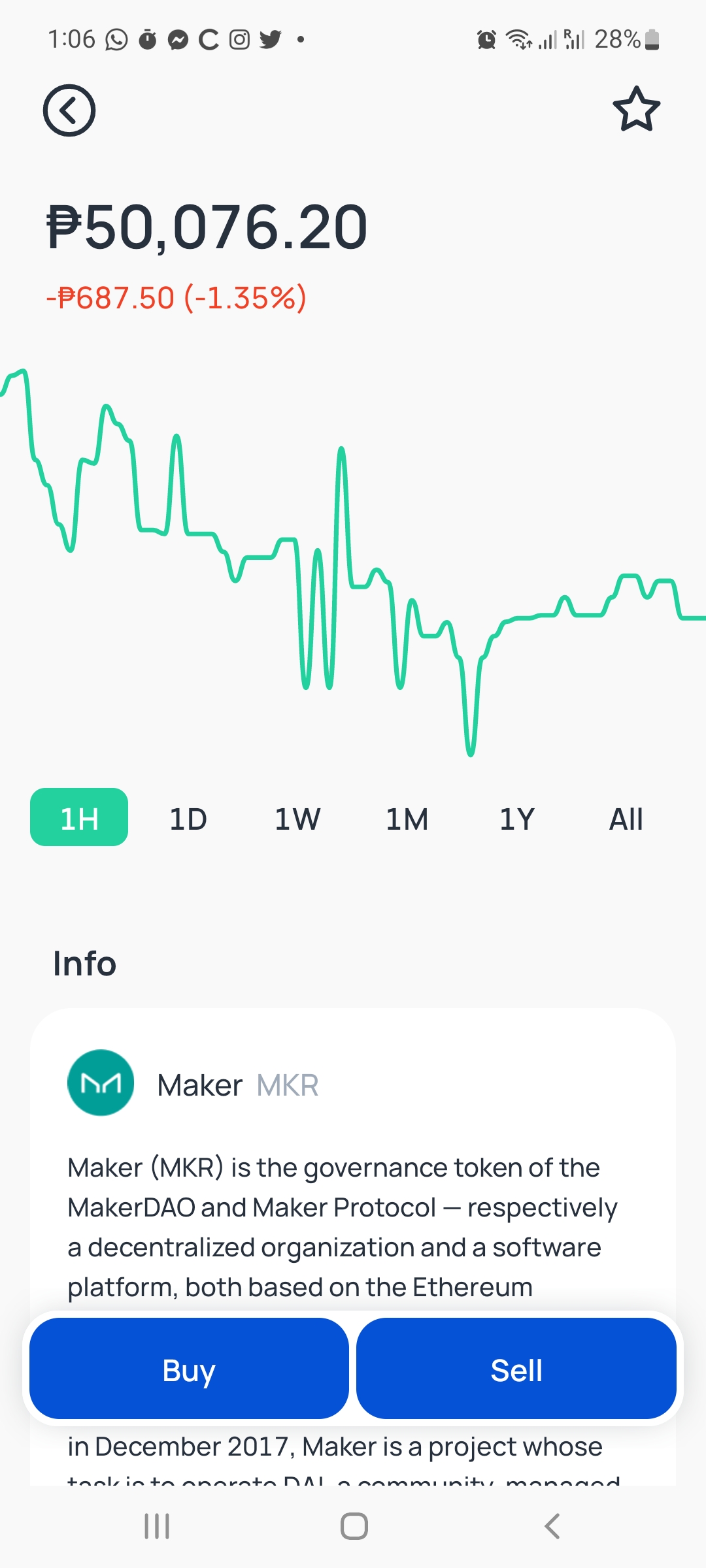View the 1Y price history
Viewport: 706px width, 1568px height.
516,819
